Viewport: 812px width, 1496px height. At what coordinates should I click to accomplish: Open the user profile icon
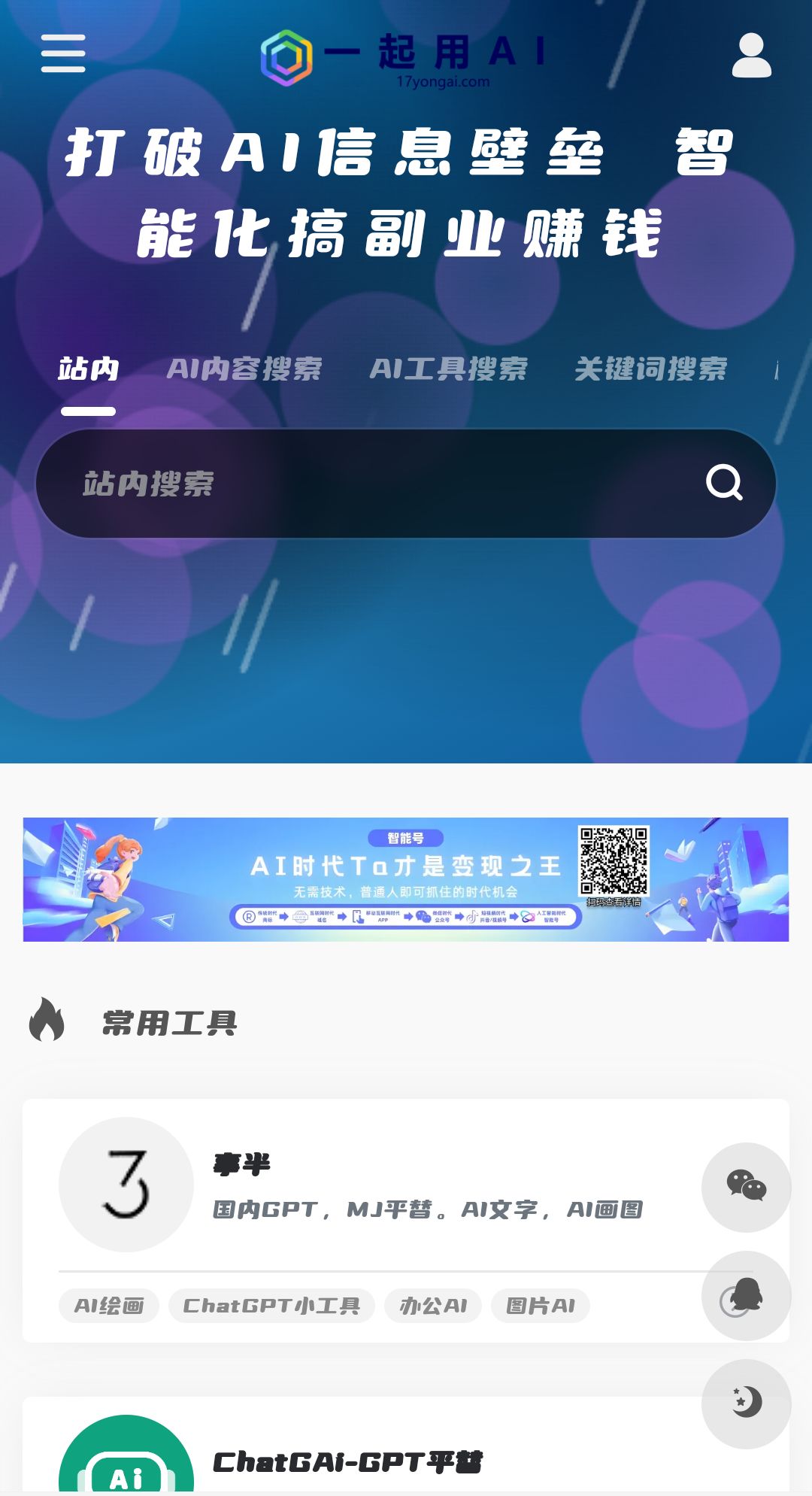(751, 55)
